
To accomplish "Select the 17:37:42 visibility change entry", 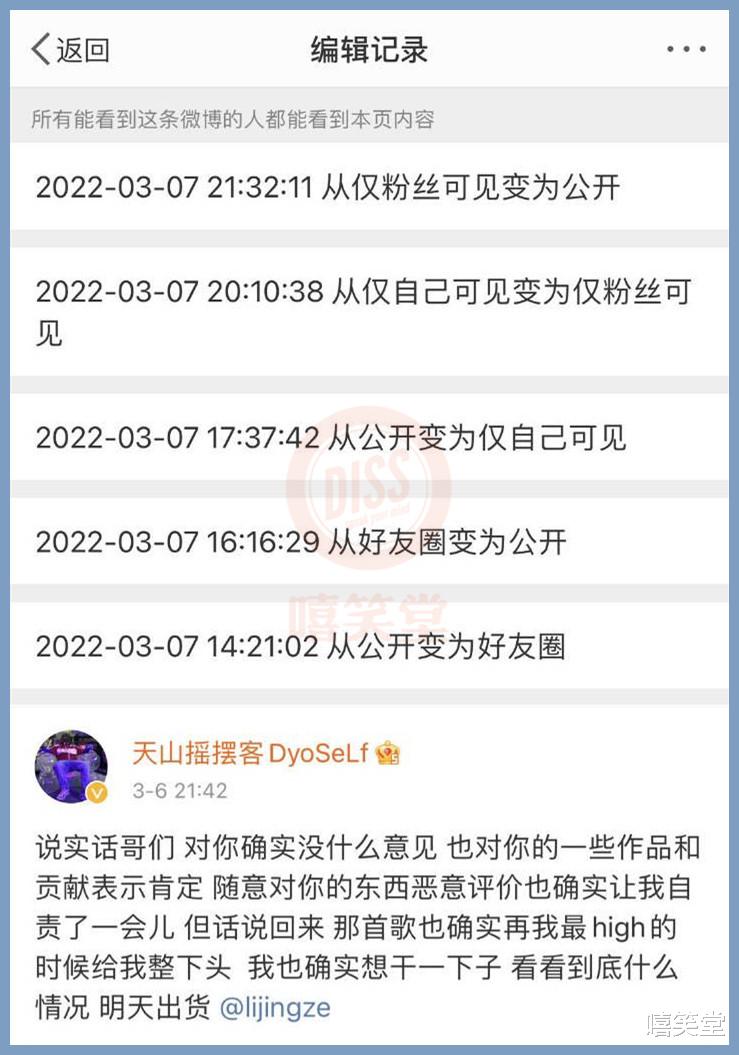I will (330, 439).
